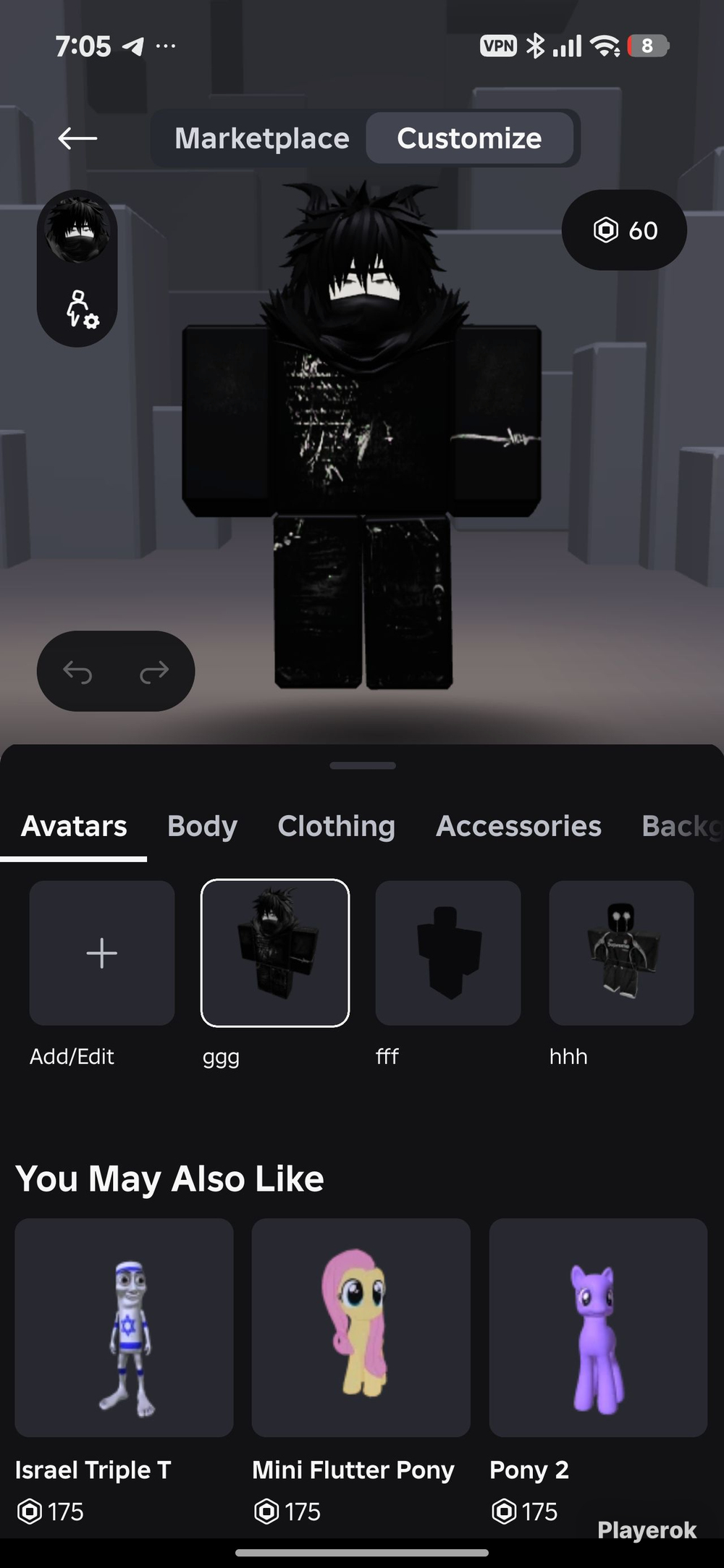Redo the avatar change
Image resolution: width=724 pixels, height=1568 pixels.
[154, 672]
